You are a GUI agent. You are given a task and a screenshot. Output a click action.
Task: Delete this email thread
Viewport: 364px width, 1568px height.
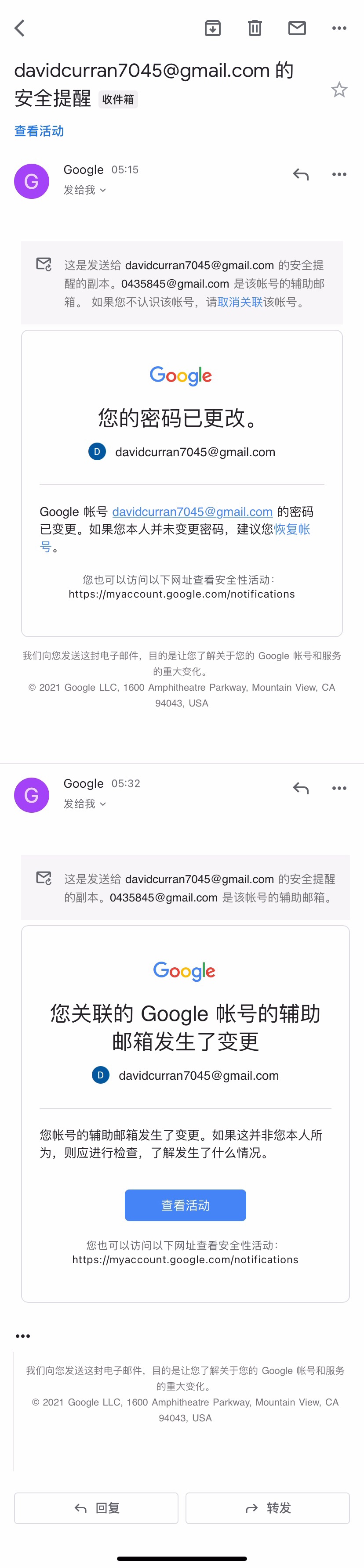(x=255, y=28)
